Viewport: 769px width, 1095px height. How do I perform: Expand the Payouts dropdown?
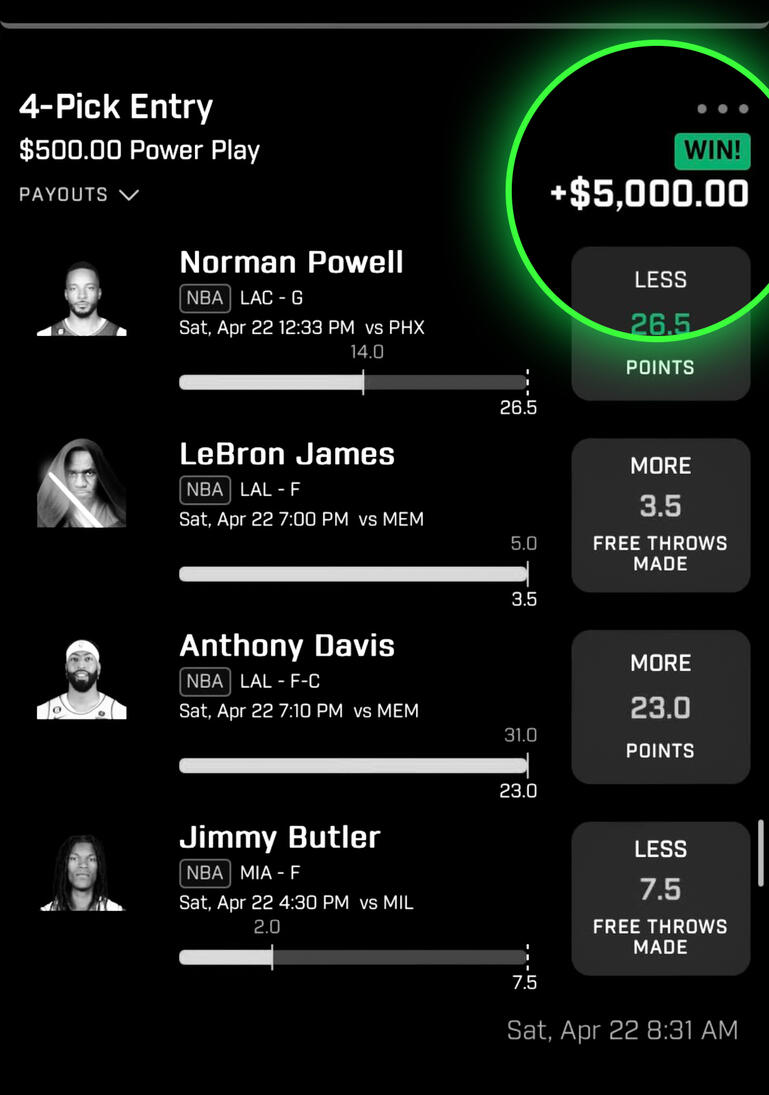[79, 195]
